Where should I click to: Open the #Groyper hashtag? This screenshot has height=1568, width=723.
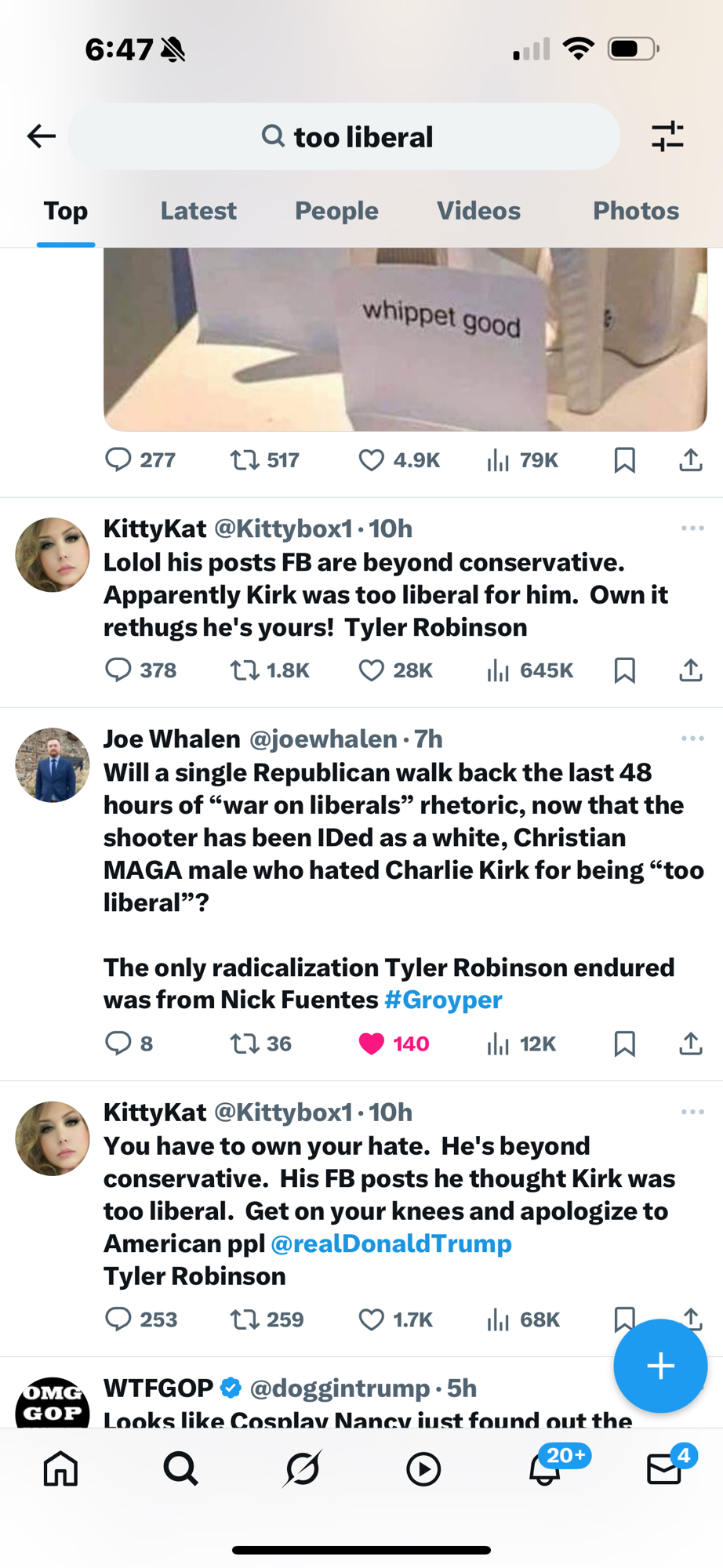click(x=443, y=1000)
